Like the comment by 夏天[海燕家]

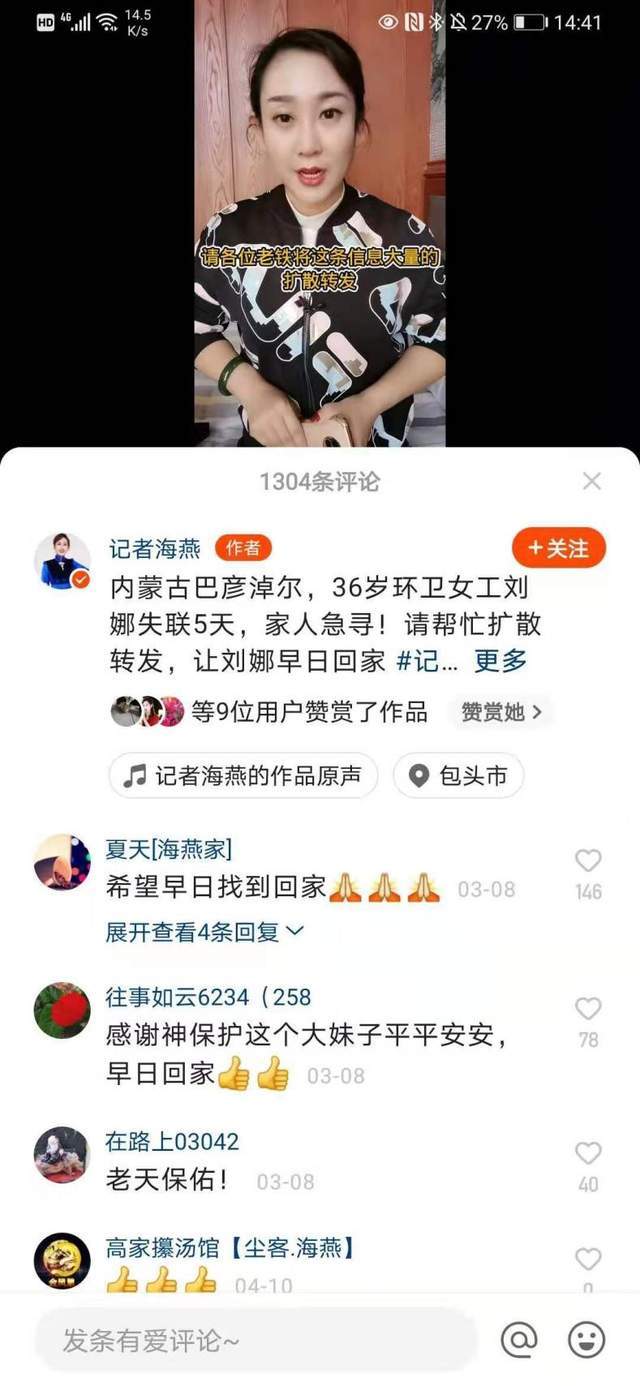tap(588, 861)
